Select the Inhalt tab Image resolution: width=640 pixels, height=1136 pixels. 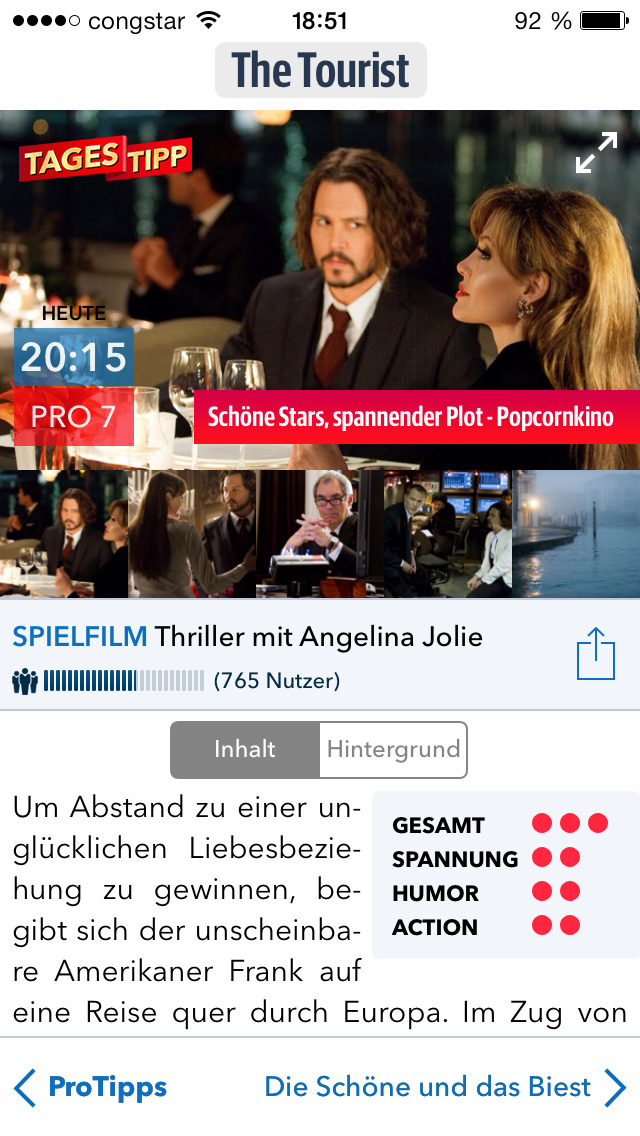(x=245, y=749)
